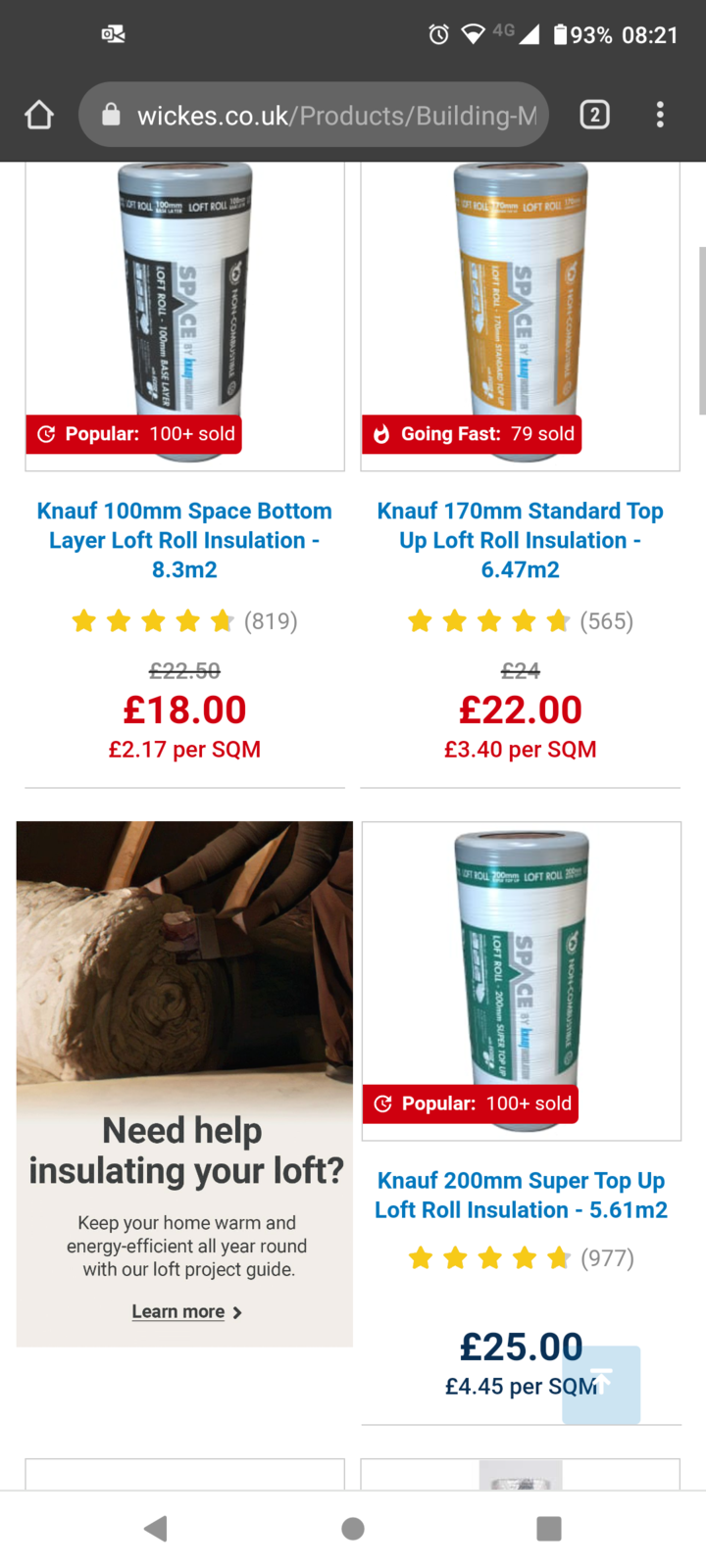Open recent apps from navigation bar

point(549,1529)
